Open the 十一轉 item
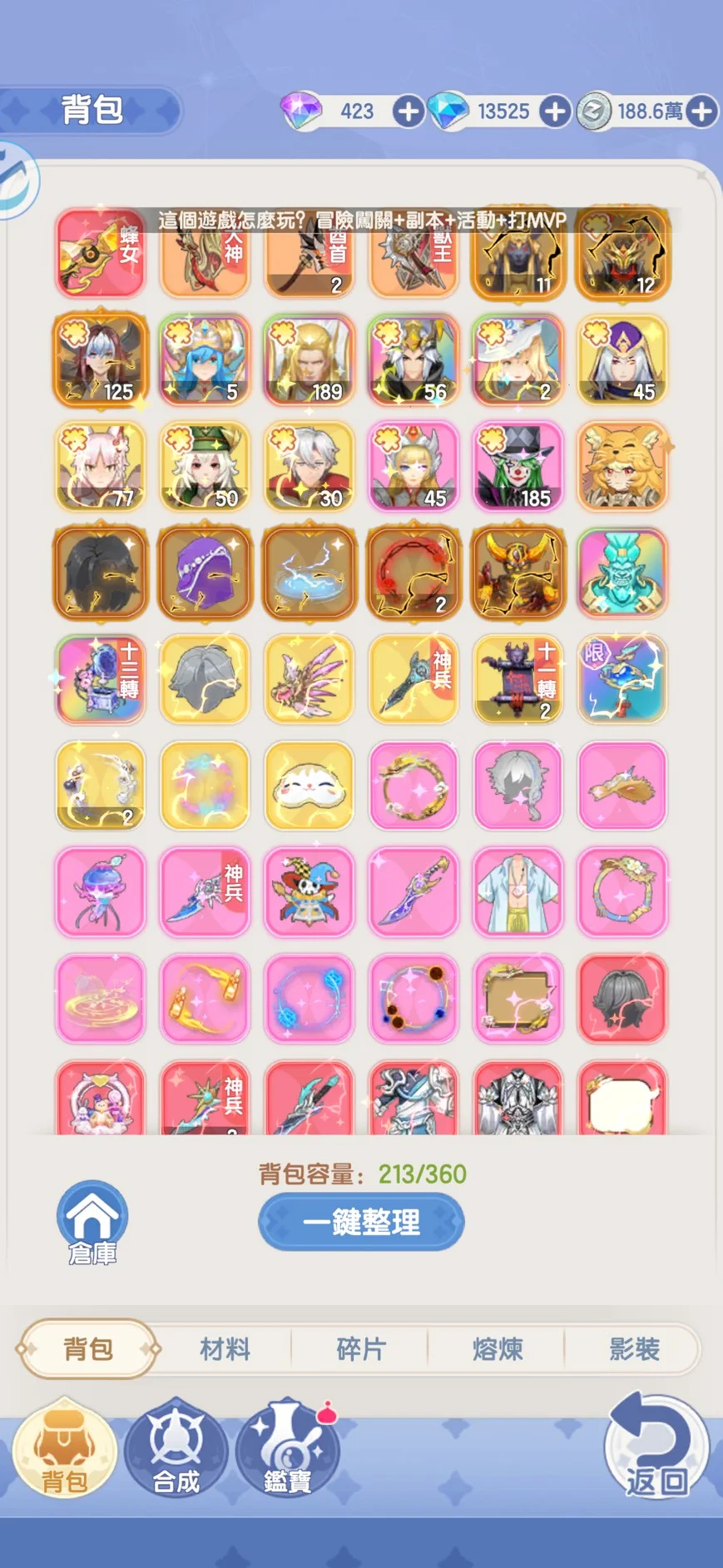 click(518, 679)
